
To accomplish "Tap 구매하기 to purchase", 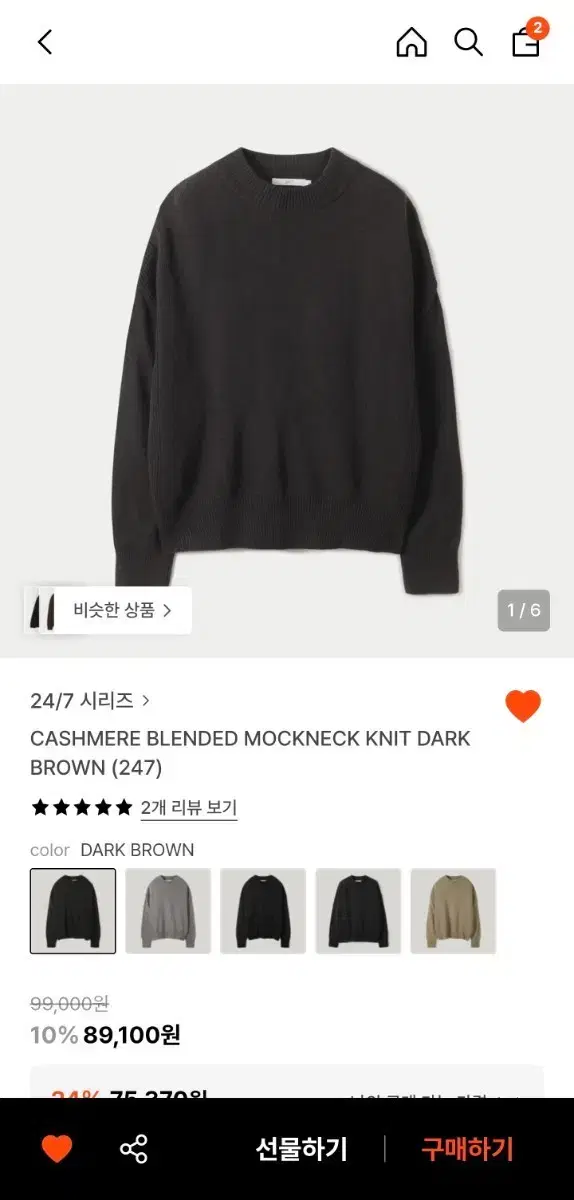I will pos(467,1149).
